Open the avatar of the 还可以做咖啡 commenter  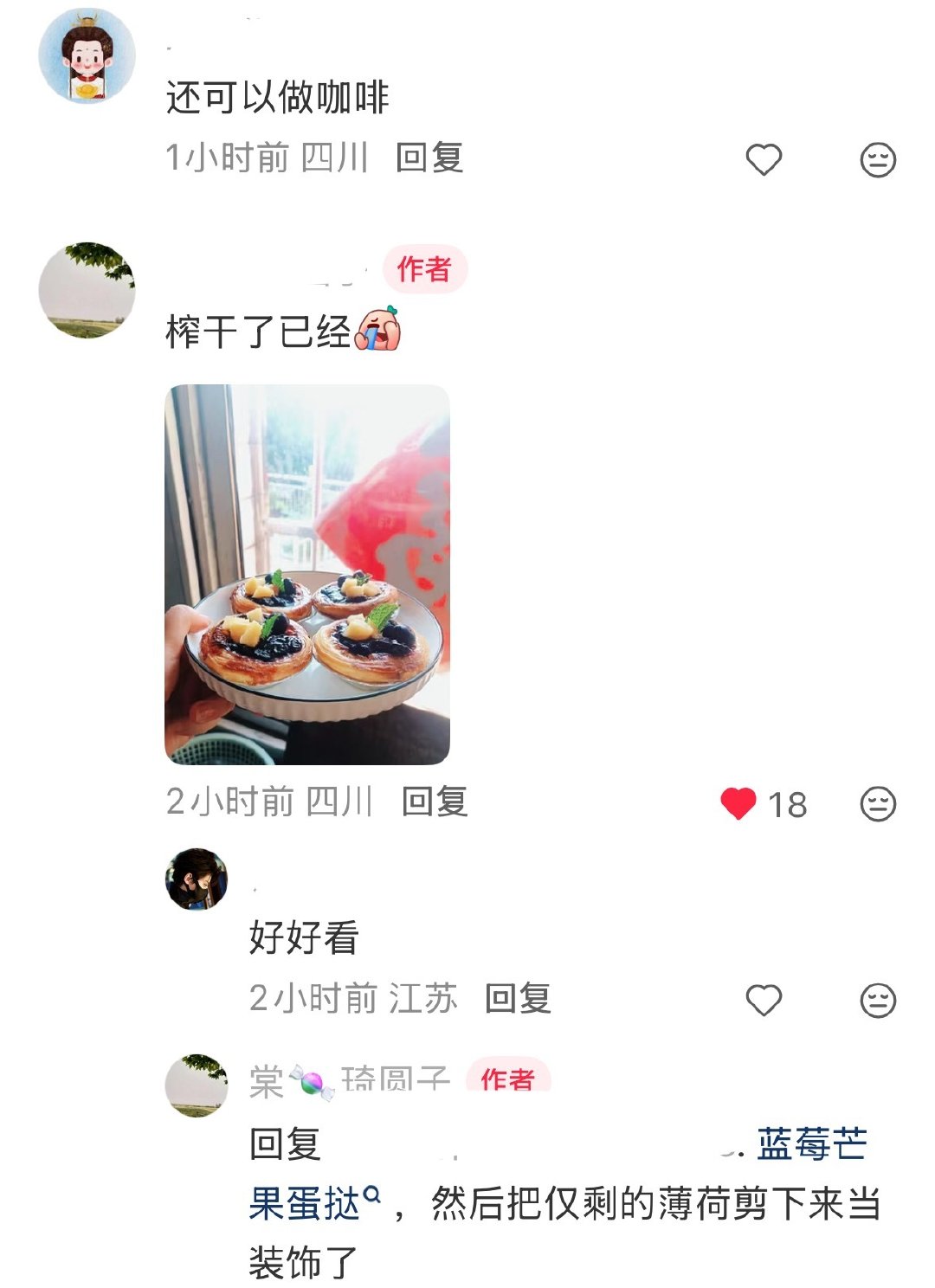pos(87,55)
